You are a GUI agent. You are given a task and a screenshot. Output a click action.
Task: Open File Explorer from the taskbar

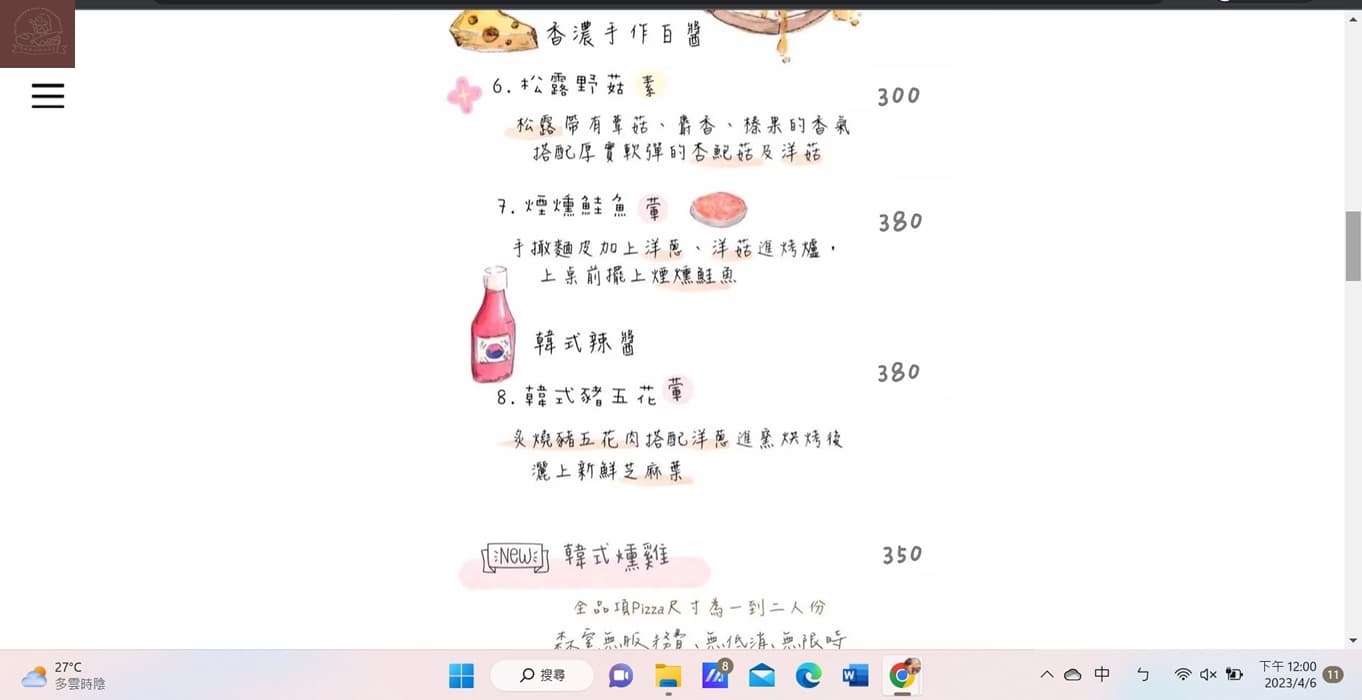[x=668, y=676]
